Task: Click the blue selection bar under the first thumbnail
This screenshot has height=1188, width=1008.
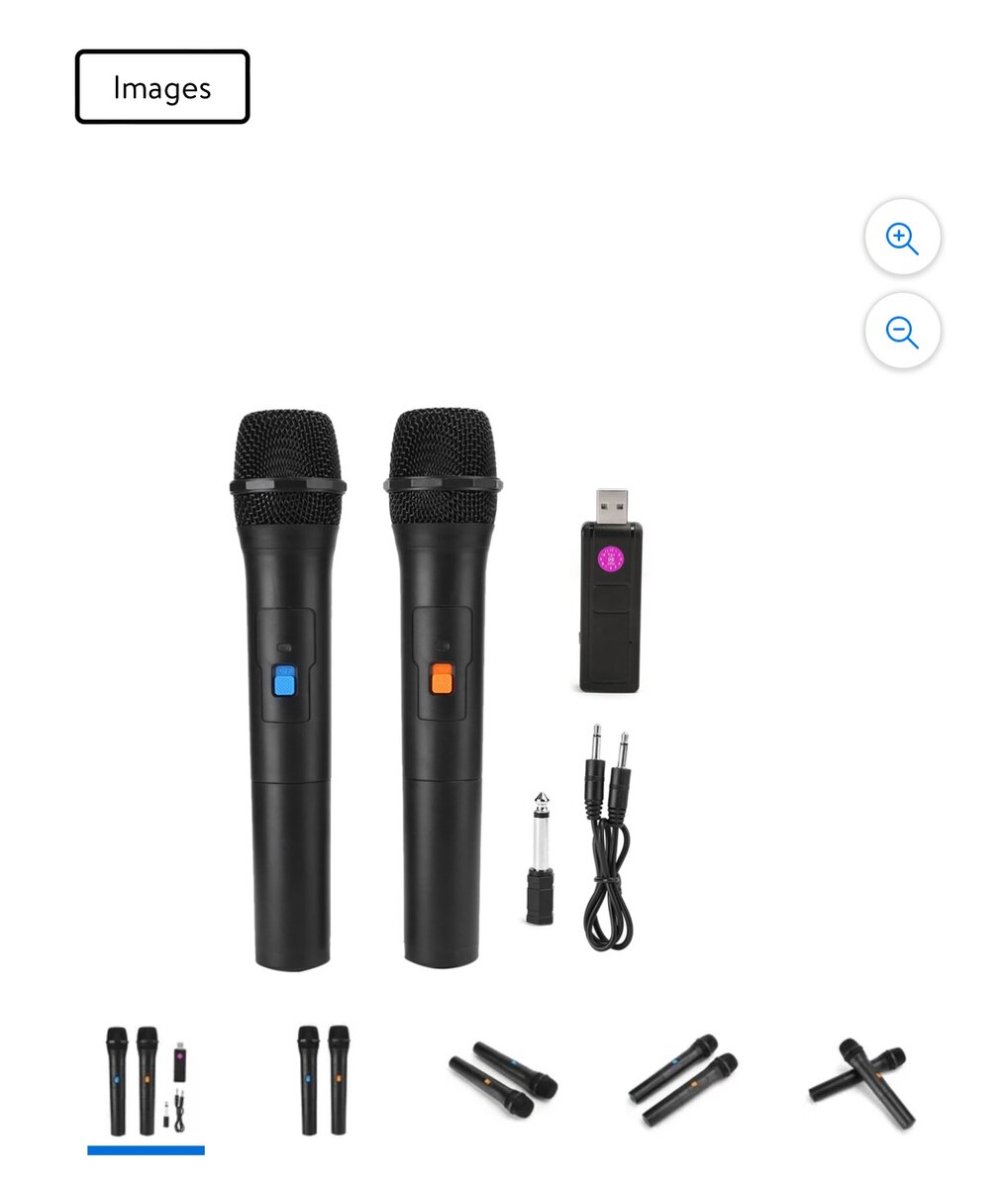Action: click(145, 1149)
